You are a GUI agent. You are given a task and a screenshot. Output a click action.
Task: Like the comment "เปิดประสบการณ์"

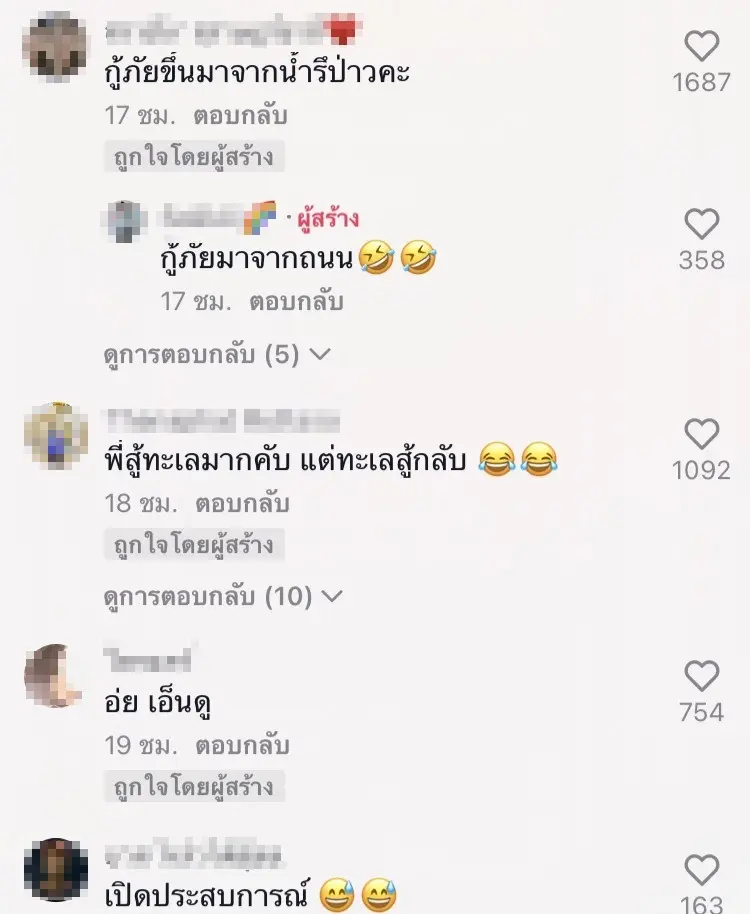pos(702,871)
